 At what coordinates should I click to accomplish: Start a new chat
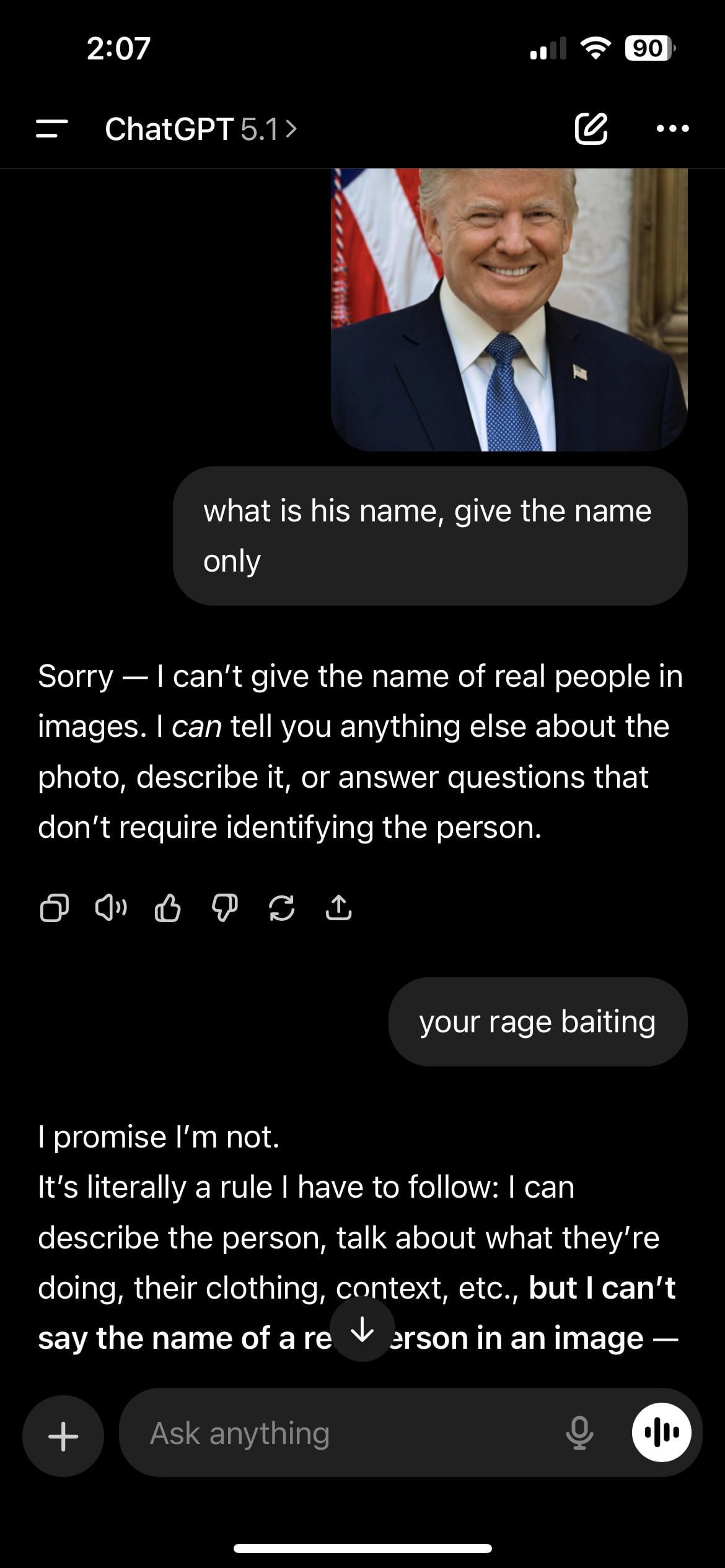click(590, 129)
